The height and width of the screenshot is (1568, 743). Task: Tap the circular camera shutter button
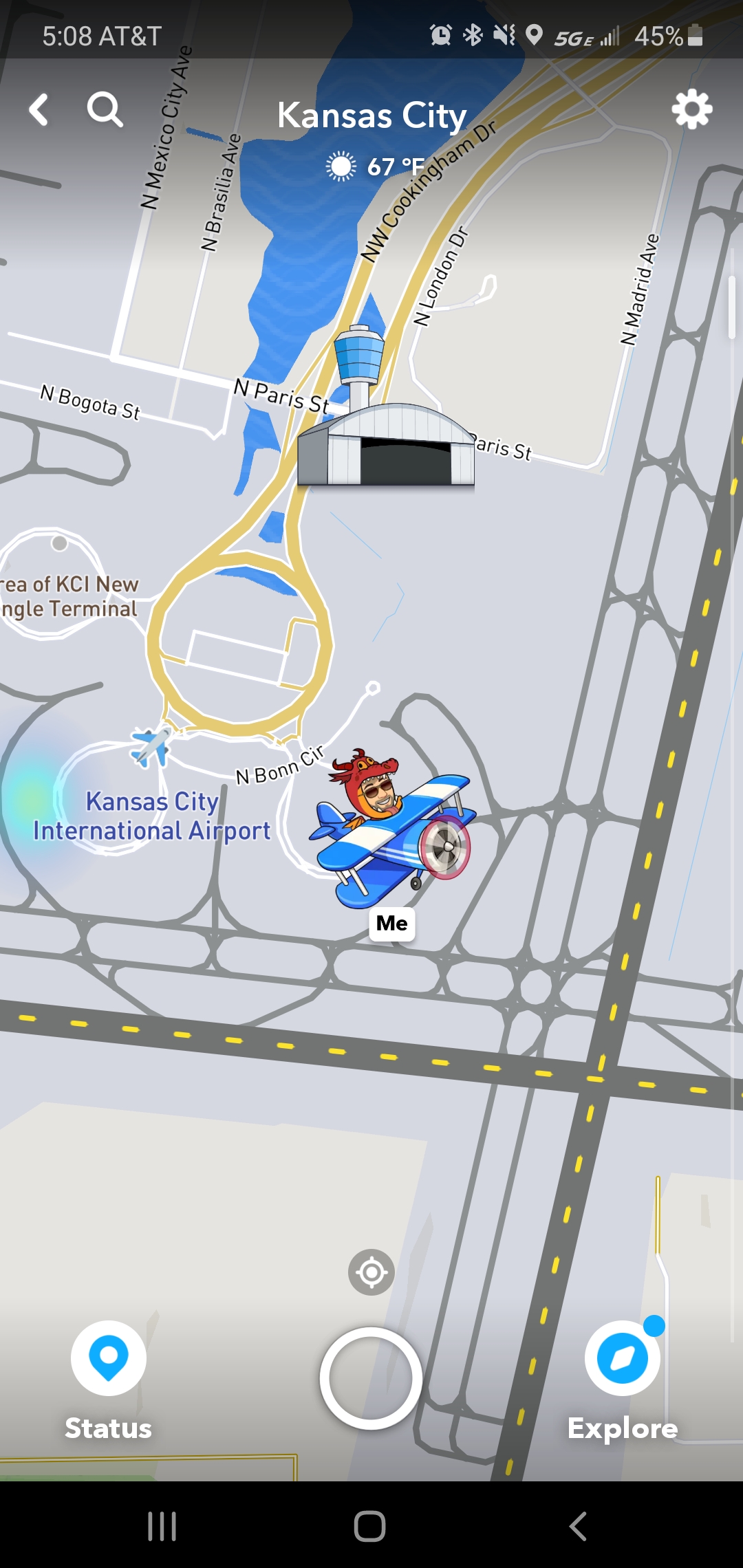(x=371, y=1378)
